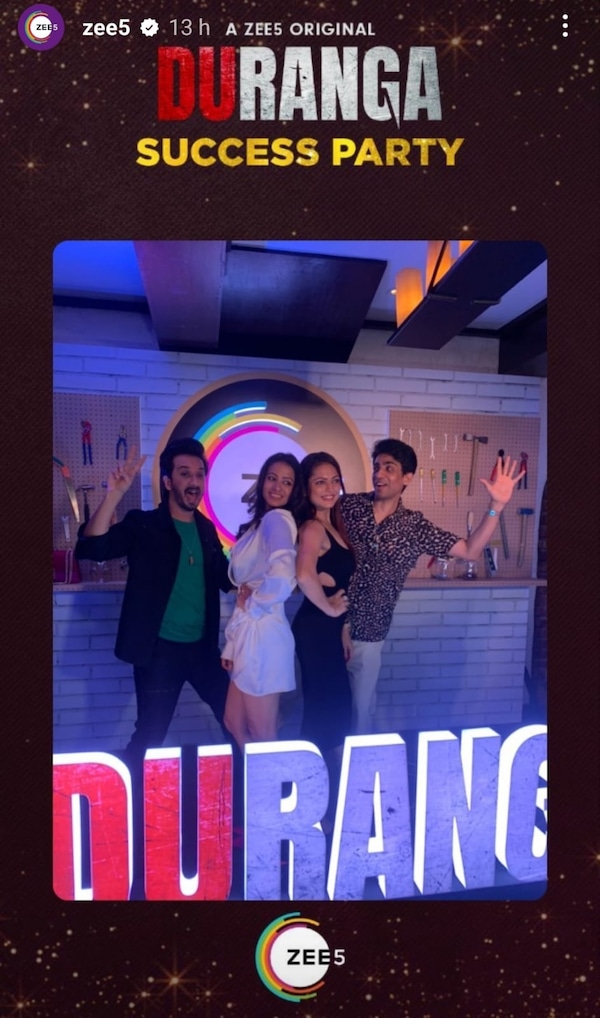The height and width of the screenshot is (1018, 600).
Task: Open the story overflow menu
Action: click(x=565, y=27)
